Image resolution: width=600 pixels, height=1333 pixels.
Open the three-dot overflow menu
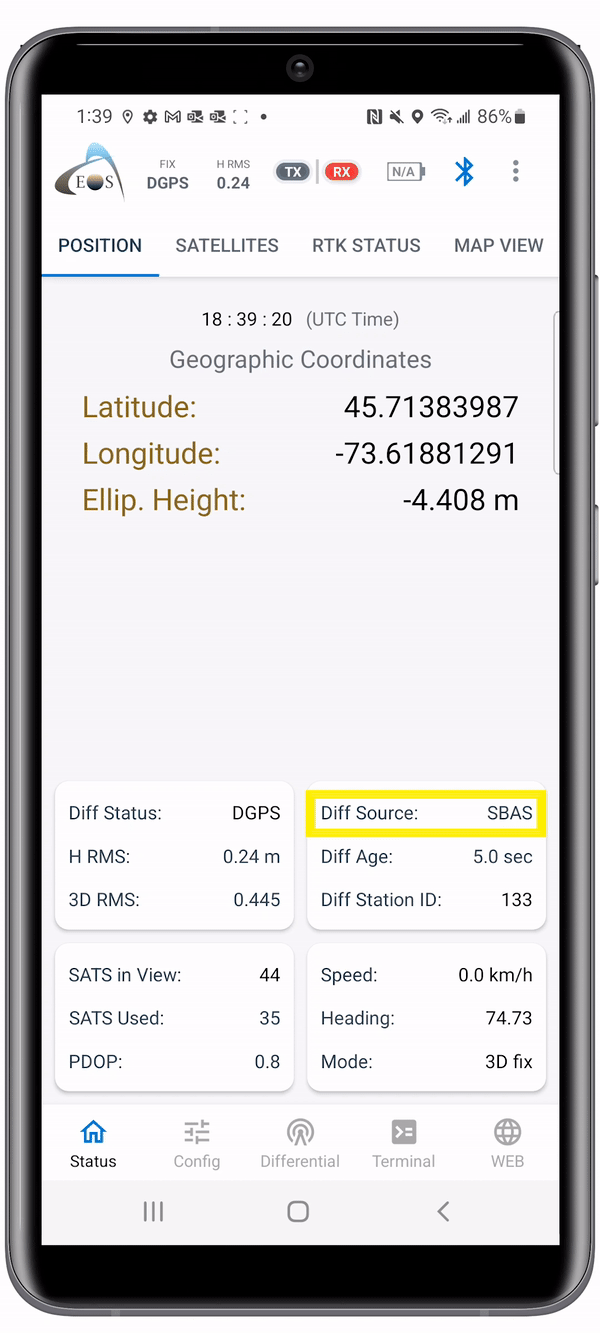(x=516, y=172)
